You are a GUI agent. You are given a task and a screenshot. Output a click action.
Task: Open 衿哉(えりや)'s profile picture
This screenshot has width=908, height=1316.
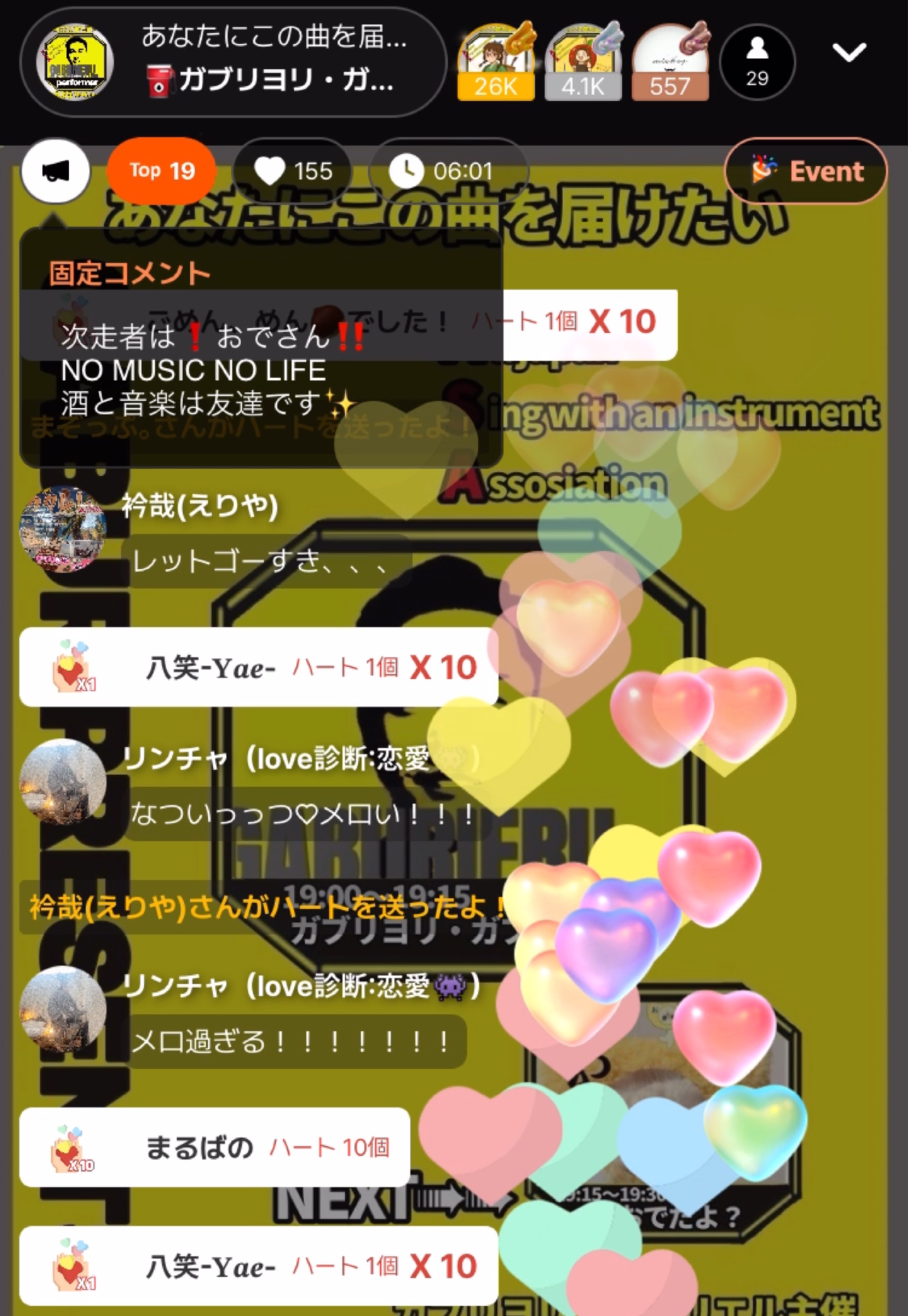pyautogui.click(x=62, y=529)
